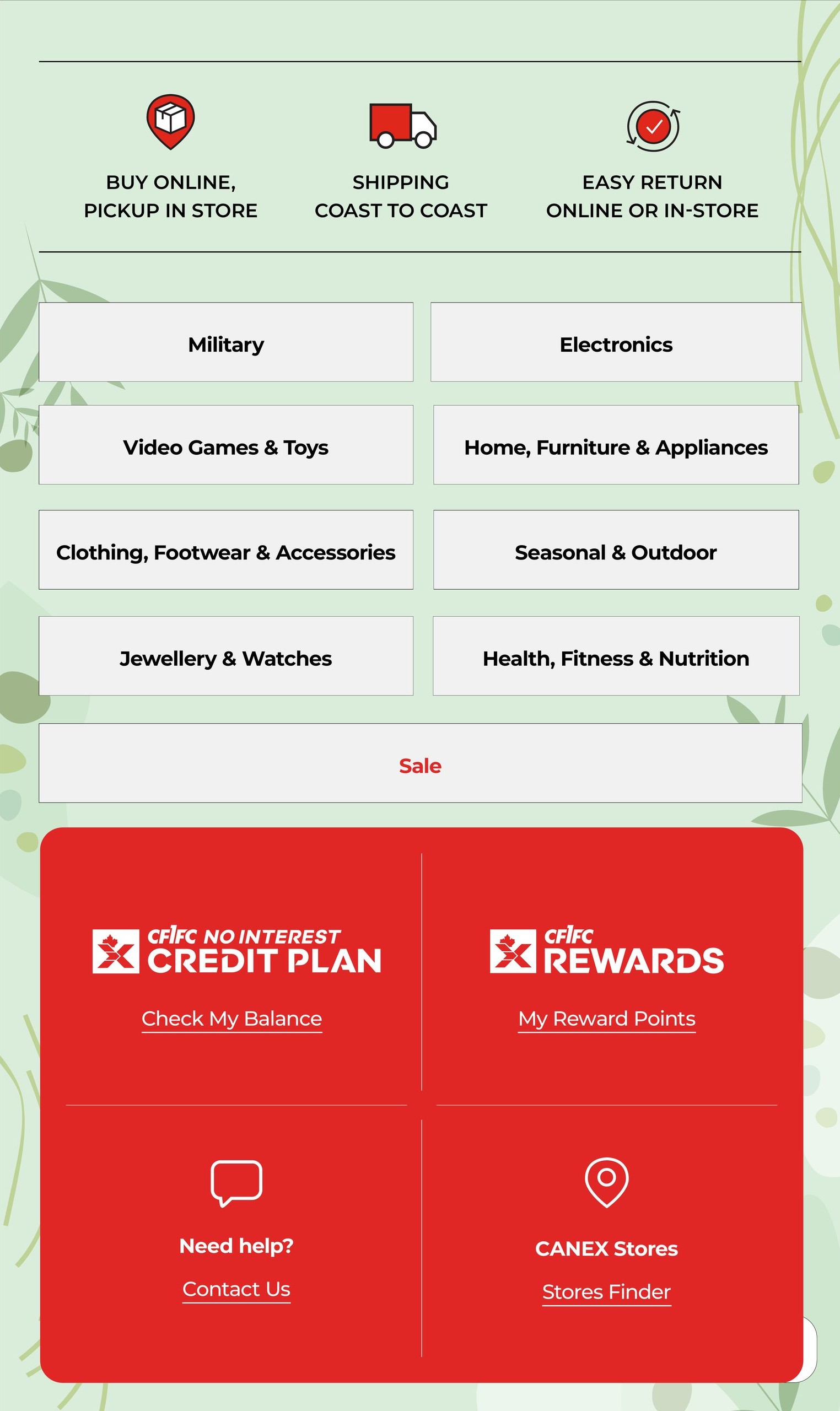Screen dimensions: 840x1411
Task: Open Video Games & Toys
Action: 226,444
